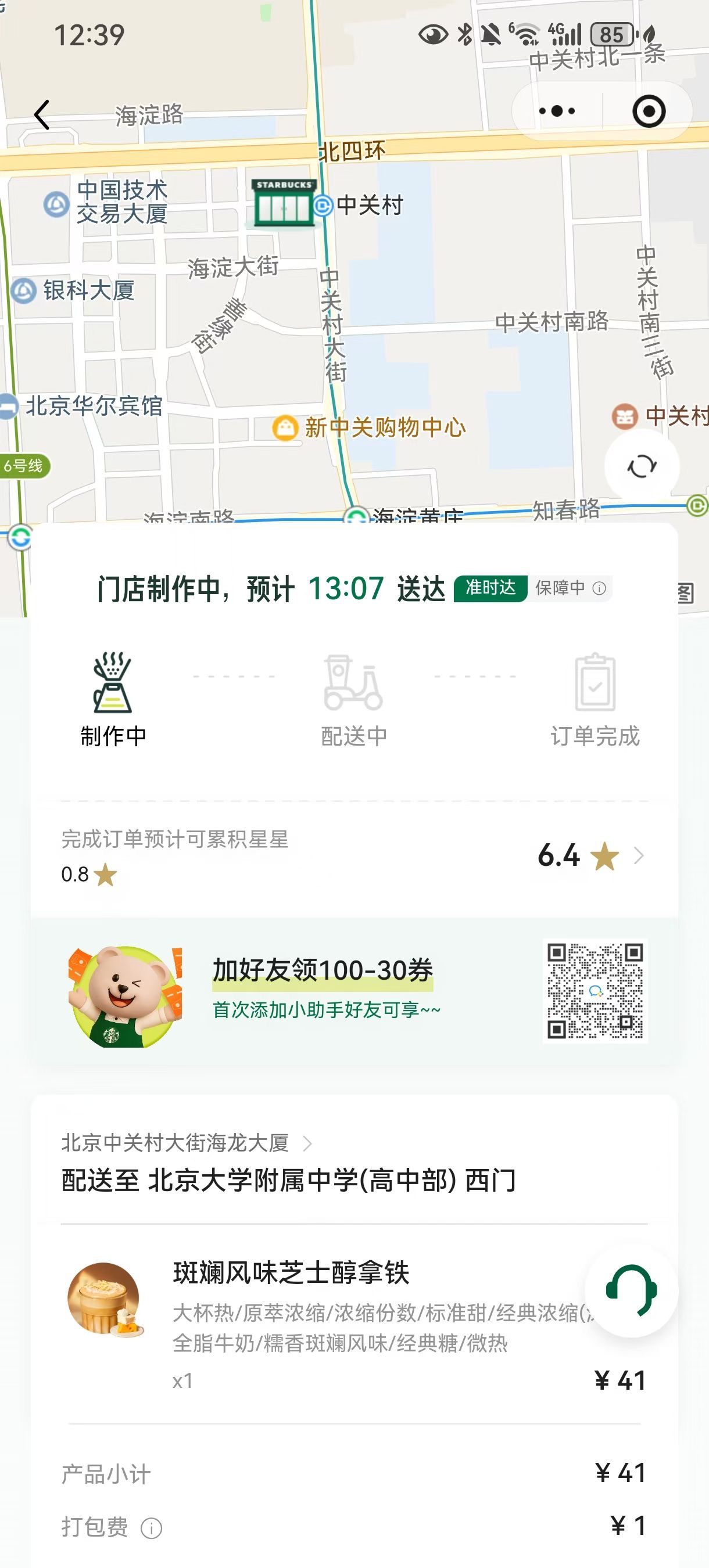View on-time guarantee info icon
This screenshot has height=1568, width=709.
click(x=599, y=588)
